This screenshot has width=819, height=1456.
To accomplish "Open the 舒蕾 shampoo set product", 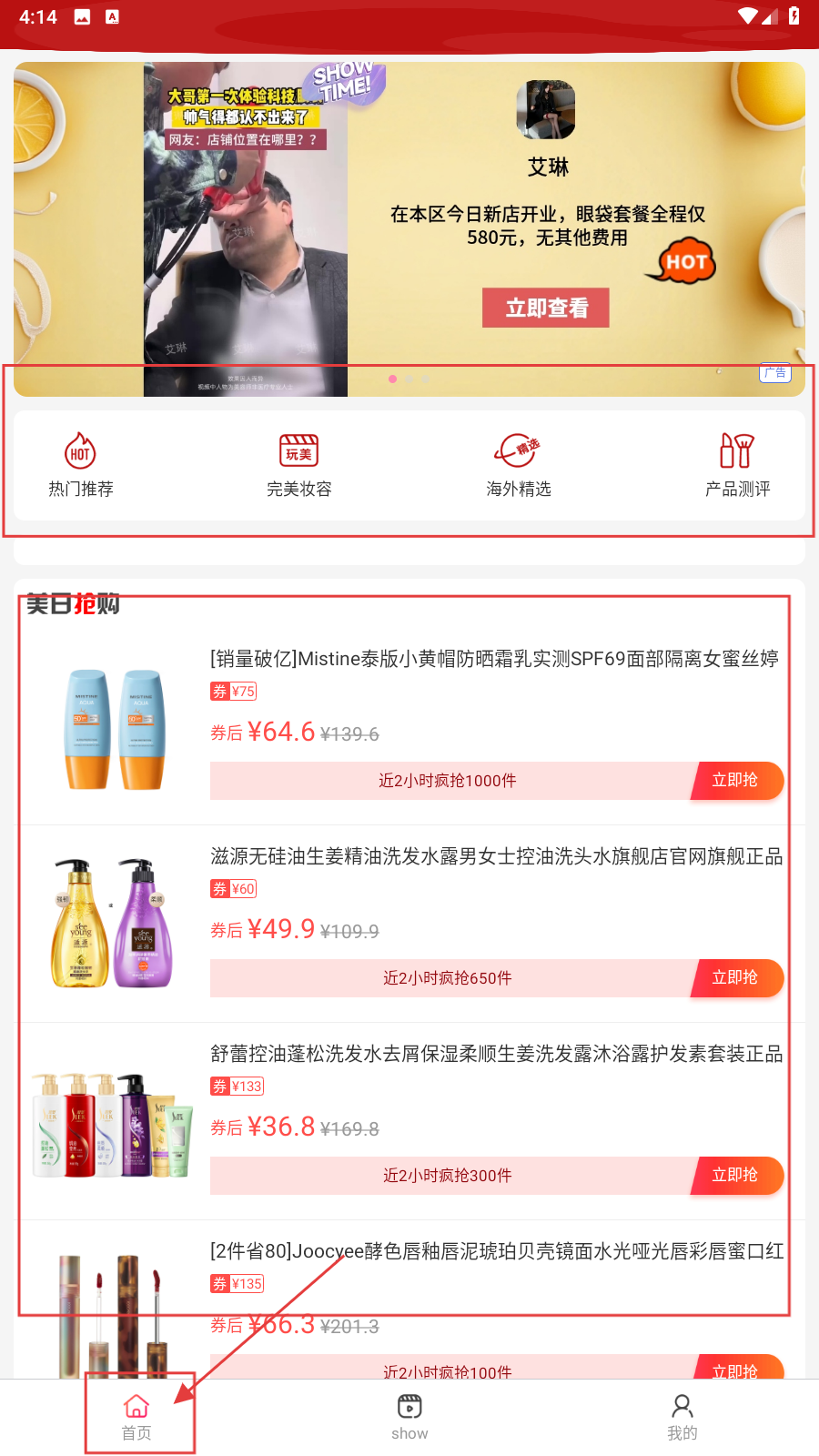I will [496, 1054].
